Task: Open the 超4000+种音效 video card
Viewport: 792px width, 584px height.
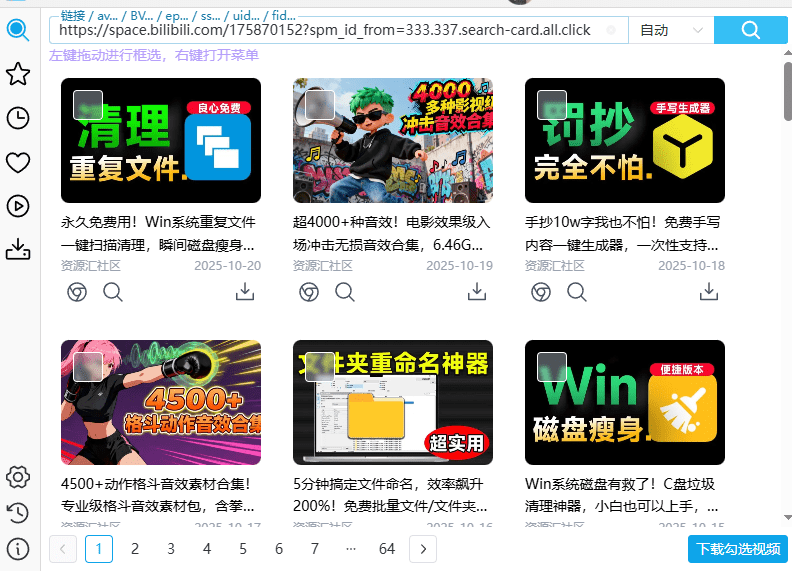Action: pyautogui.click(x=392, y=141)
